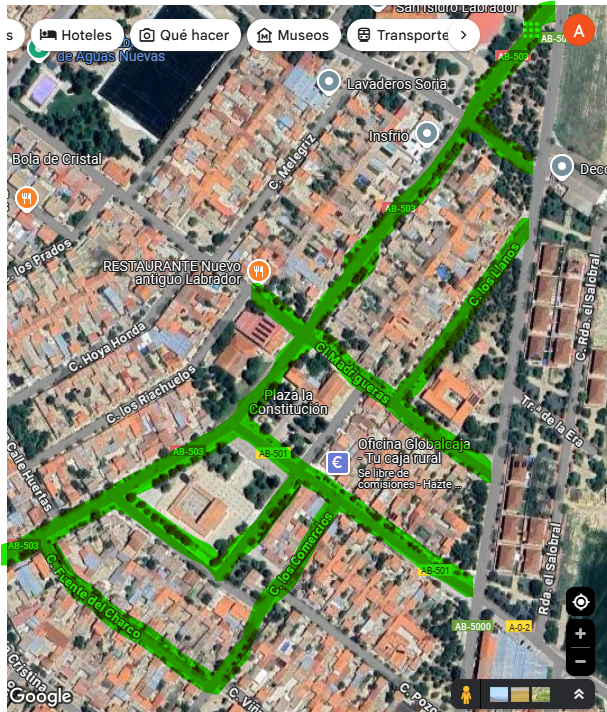Open the Insfrio place marker
The width and height of the screenshot is (607, 712).
pyautogui.click(x=428, y=133)
